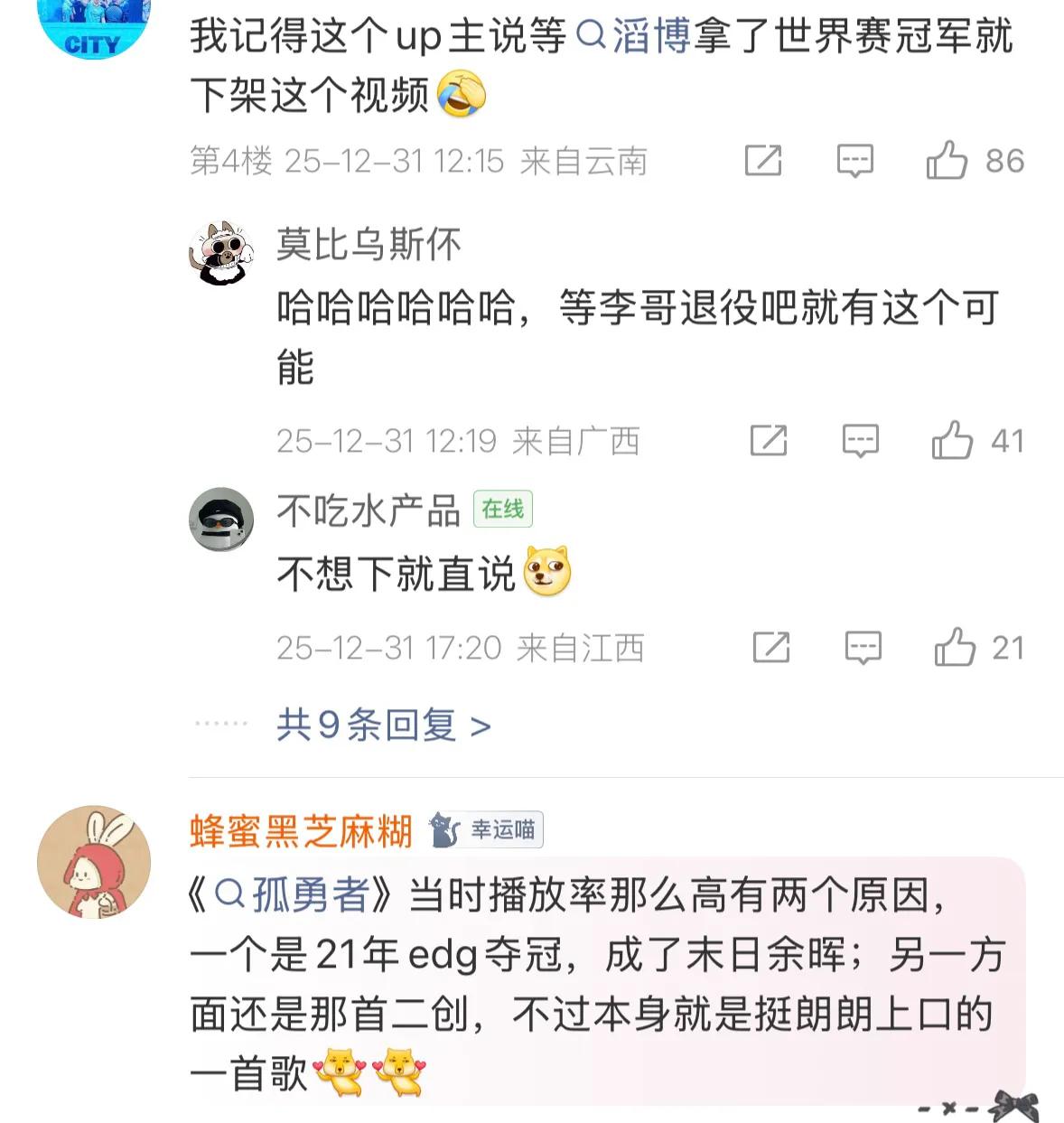The width and height of the screenshot is (1064, 1123).
Task: Share 莫比乌斯怀's reply
Action: (769, 441)
